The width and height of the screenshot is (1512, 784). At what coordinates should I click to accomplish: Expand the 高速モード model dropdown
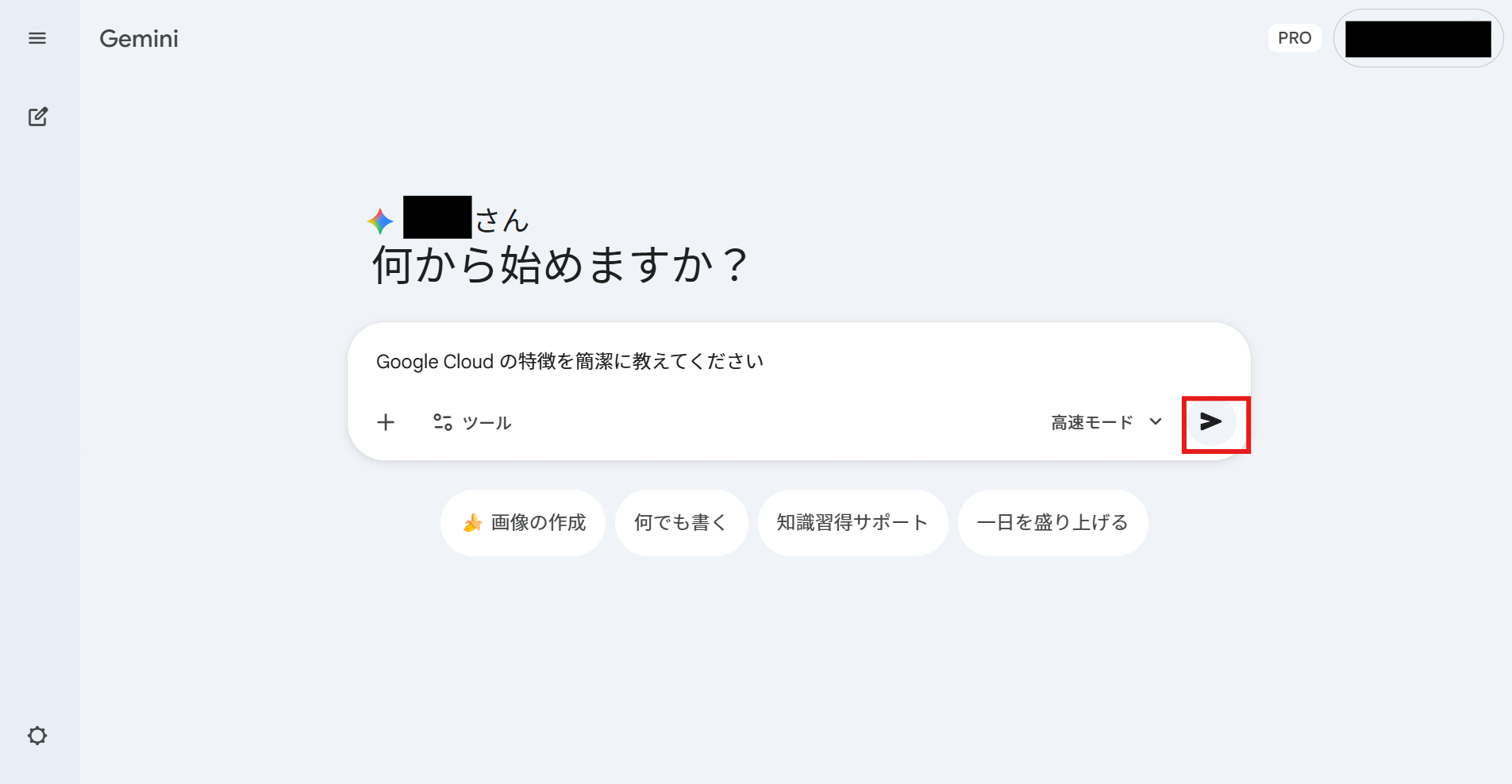click(x=1106, y=422)
